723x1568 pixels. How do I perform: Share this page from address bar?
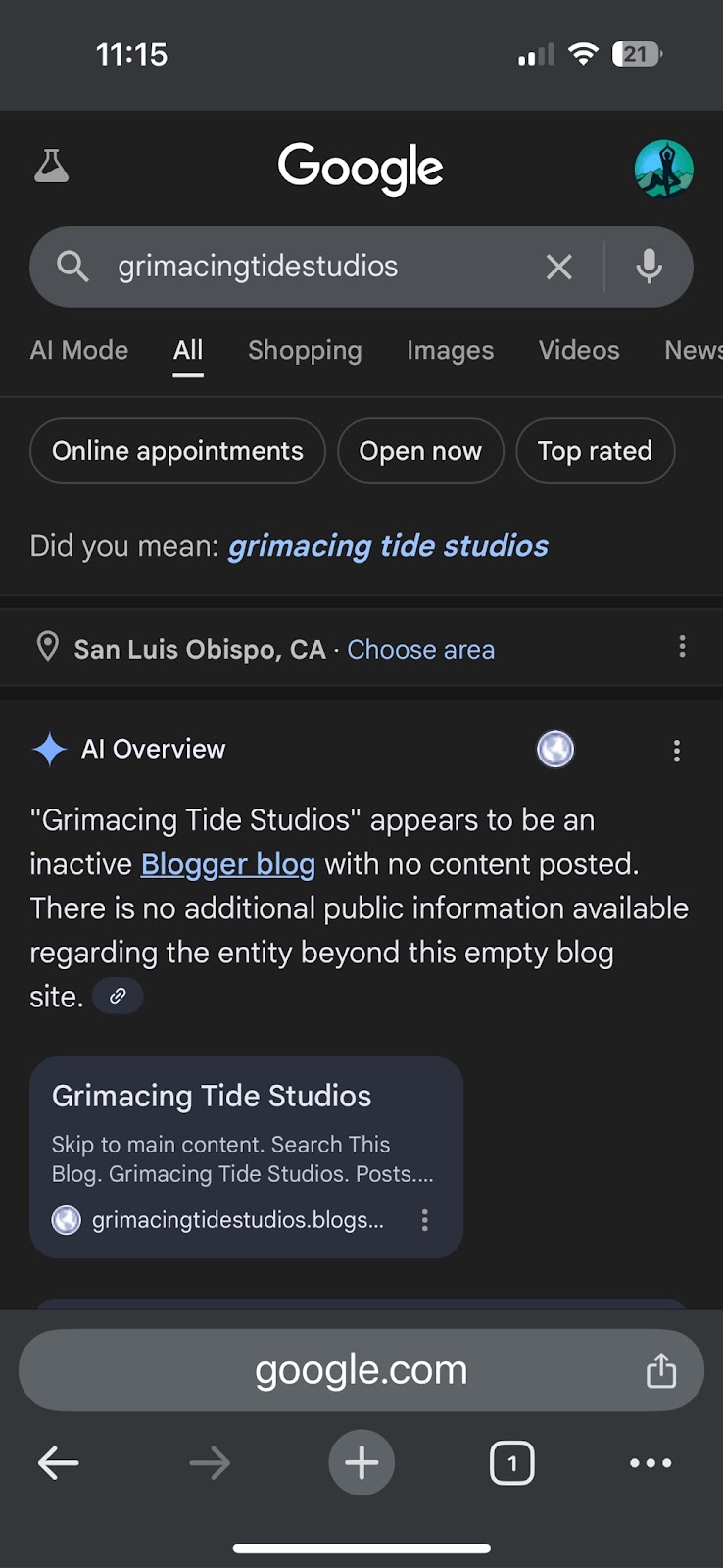pyautogui.click(x=661, y=1370)
